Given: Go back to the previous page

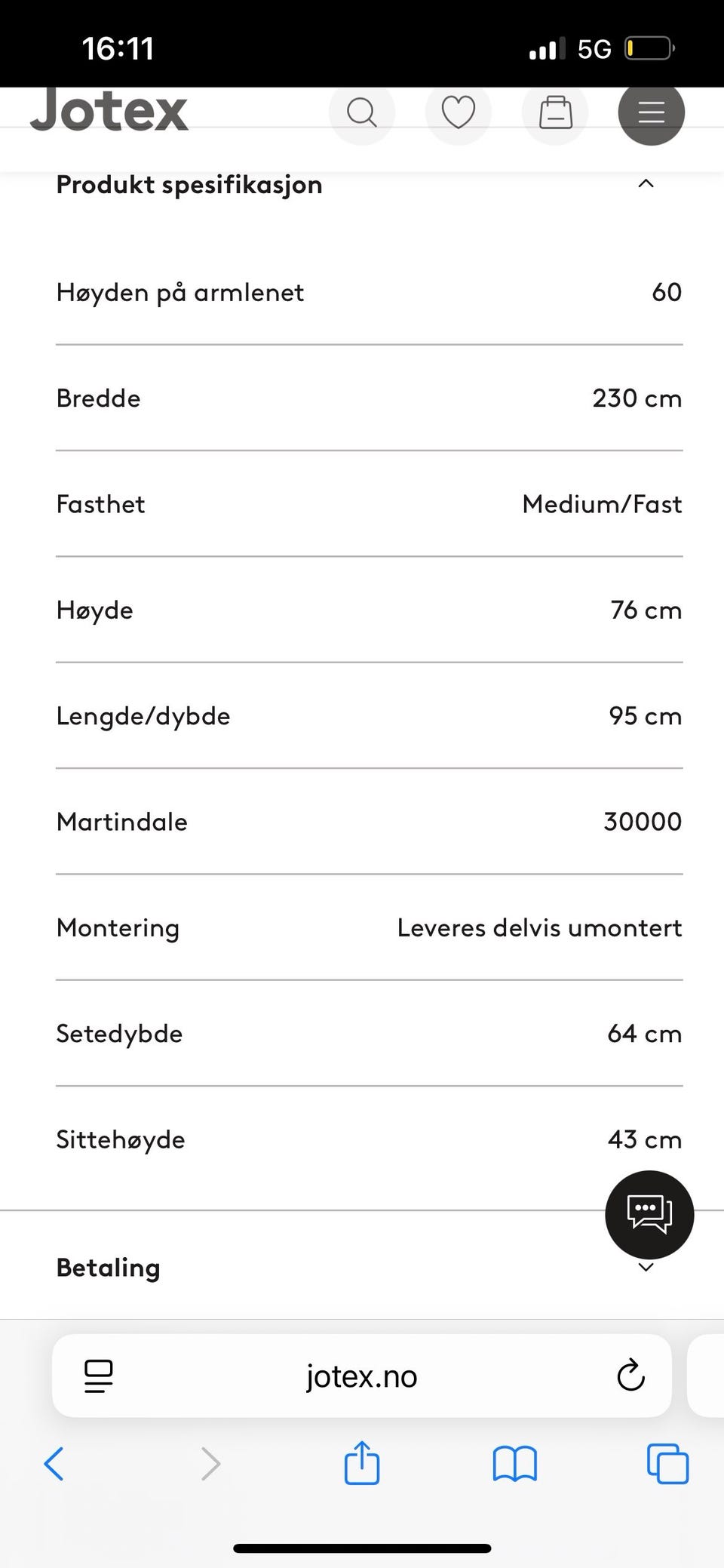Looking at the screenshot, I should pyautogui.click(x=54, y=1464).
